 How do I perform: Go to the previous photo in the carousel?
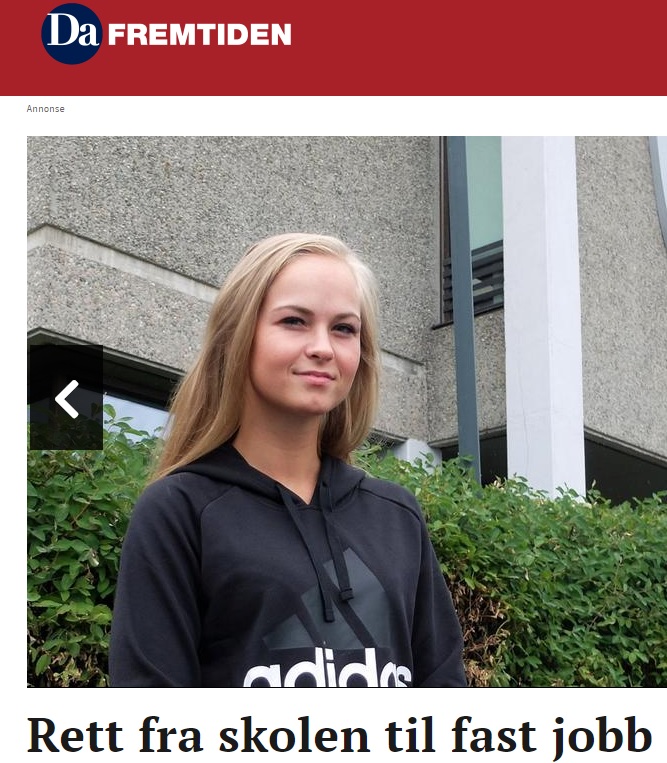[x=66, y=398]
